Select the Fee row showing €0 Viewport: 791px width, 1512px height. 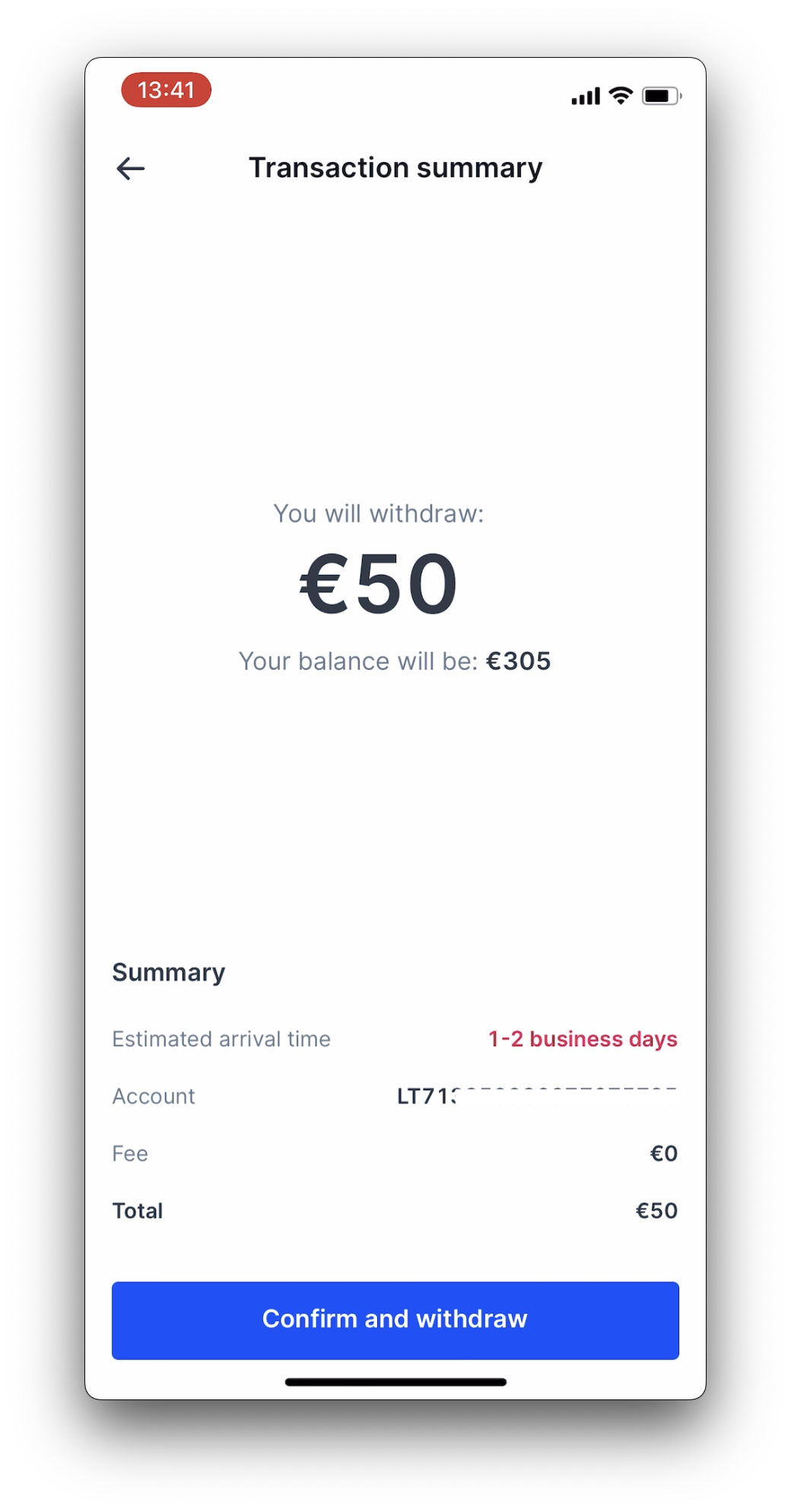395,1153
